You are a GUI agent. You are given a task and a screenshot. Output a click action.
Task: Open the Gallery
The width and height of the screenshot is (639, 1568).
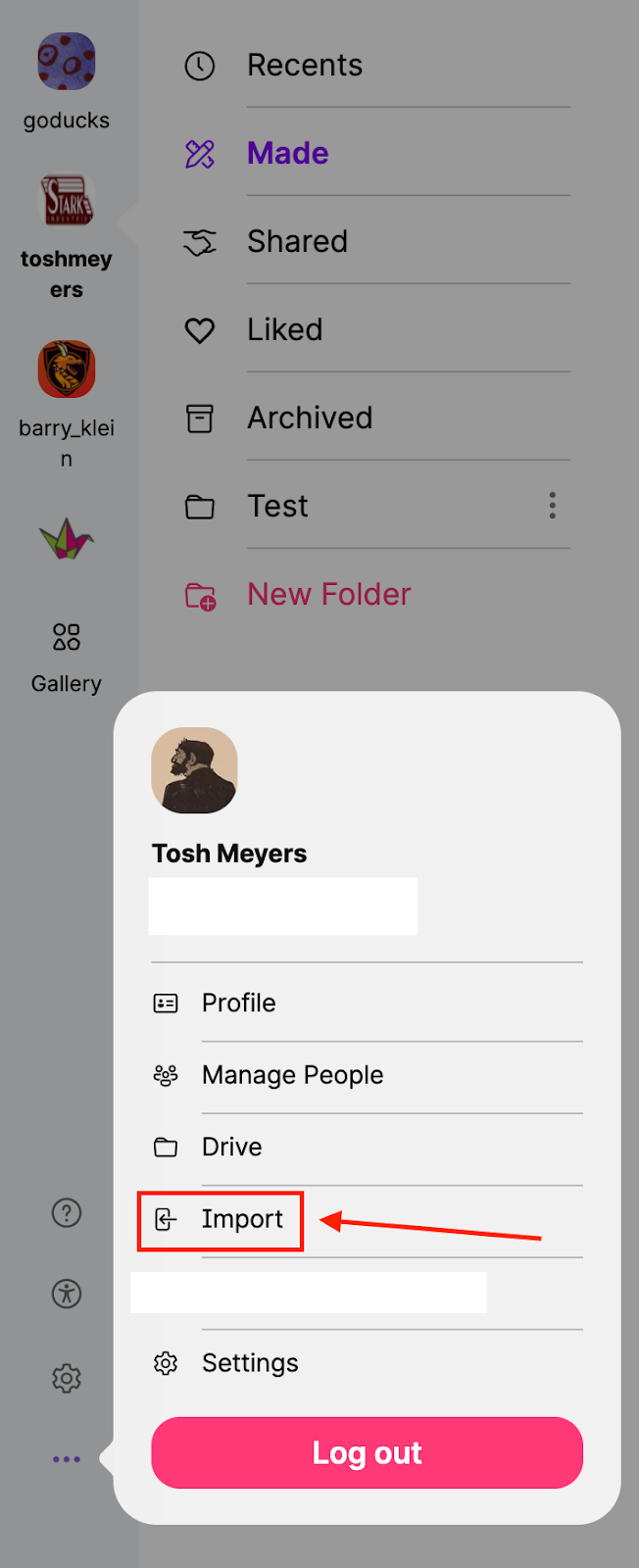tap(67, 657)
